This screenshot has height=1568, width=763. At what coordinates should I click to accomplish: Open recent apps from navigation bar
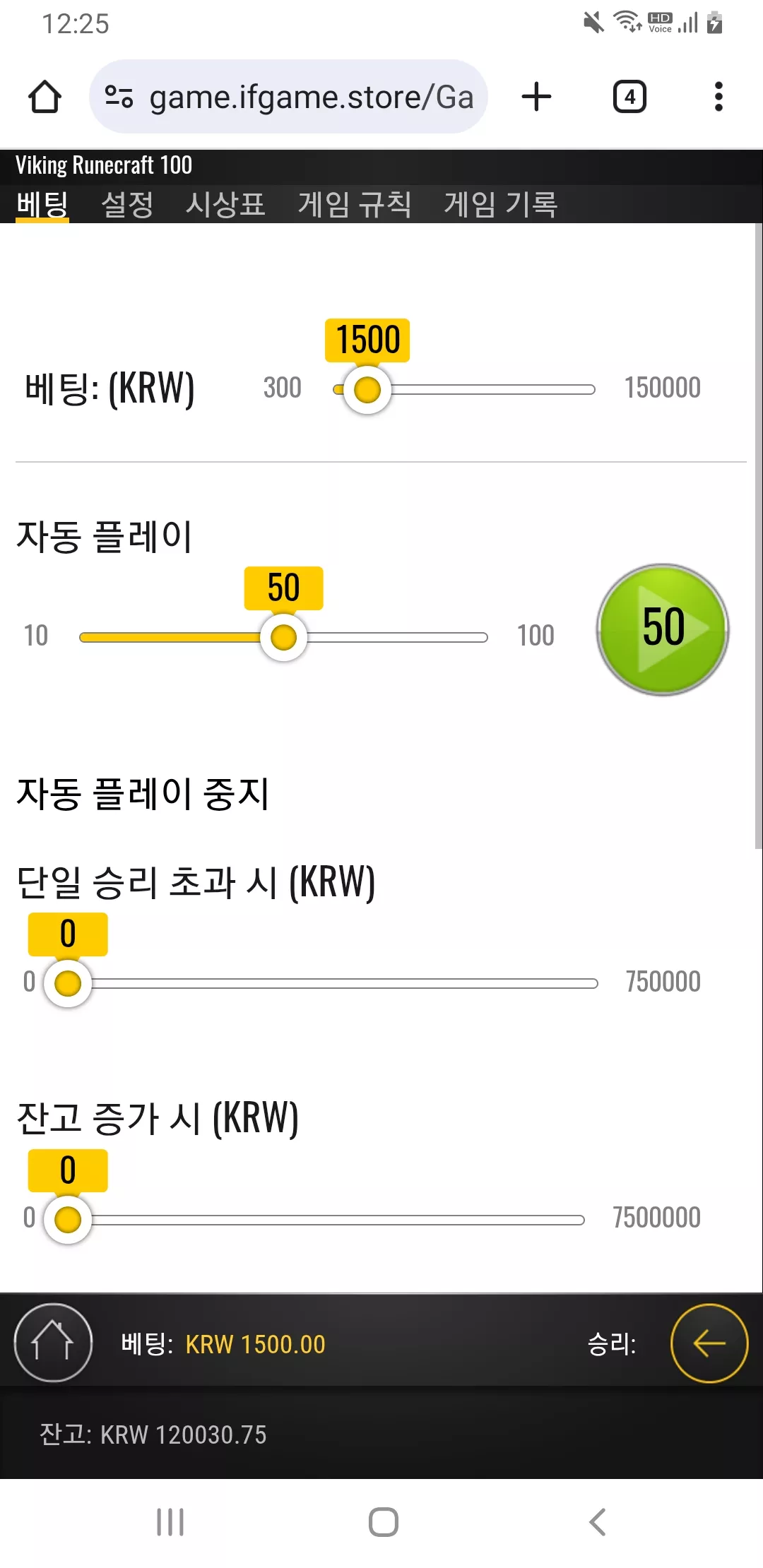click(170, 1522)
